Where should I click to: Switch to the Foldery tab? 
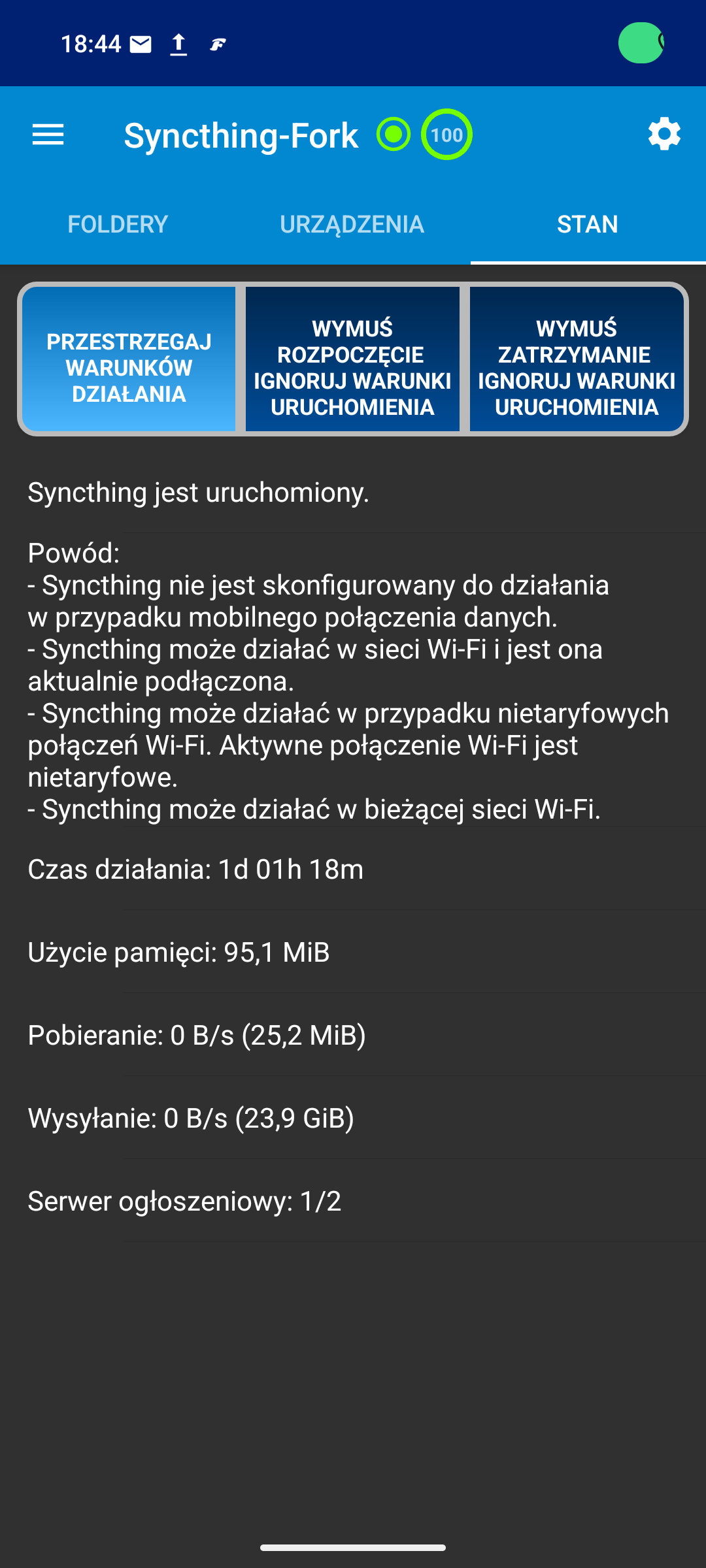click(118, 224)
